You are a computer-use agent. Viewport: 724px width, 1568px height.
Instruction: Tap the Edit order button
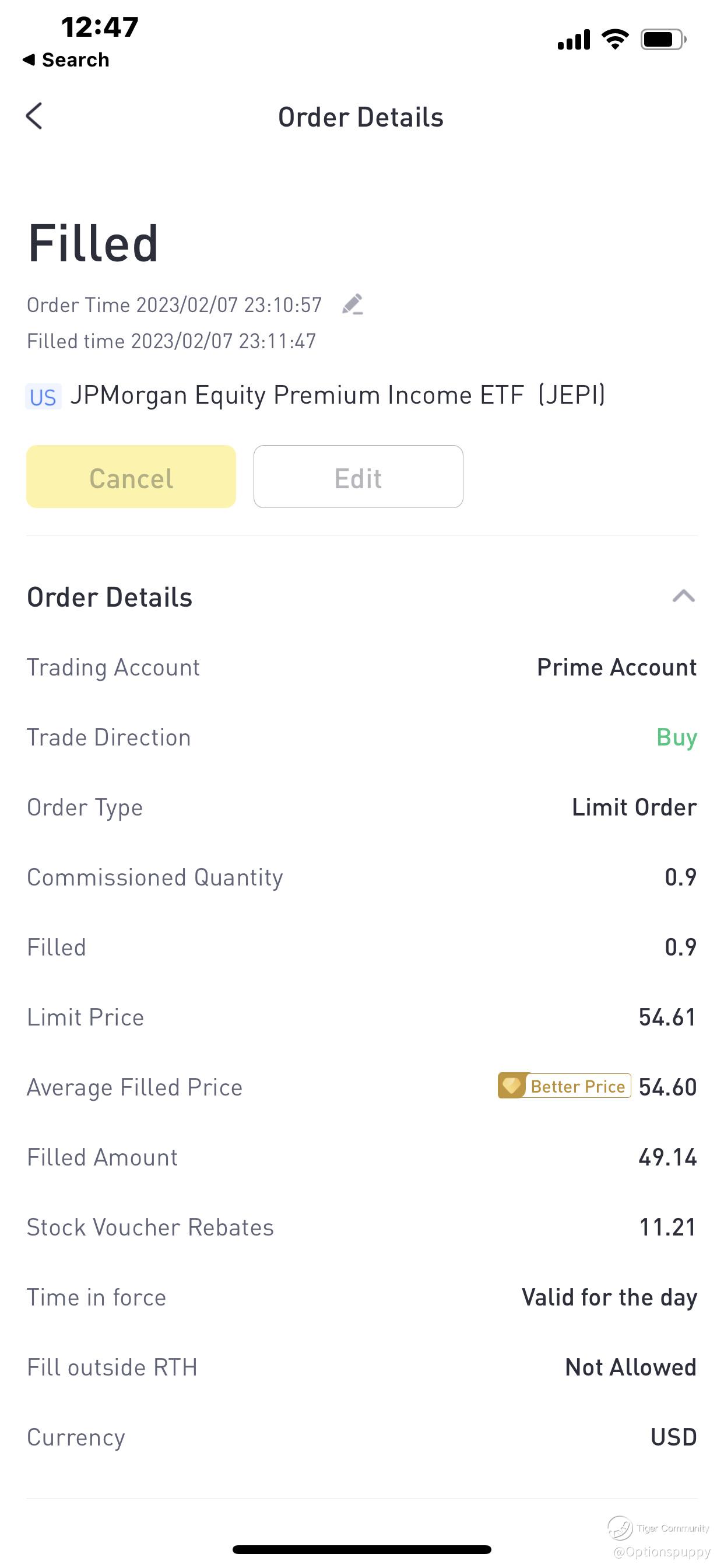[x=359, y=477]
